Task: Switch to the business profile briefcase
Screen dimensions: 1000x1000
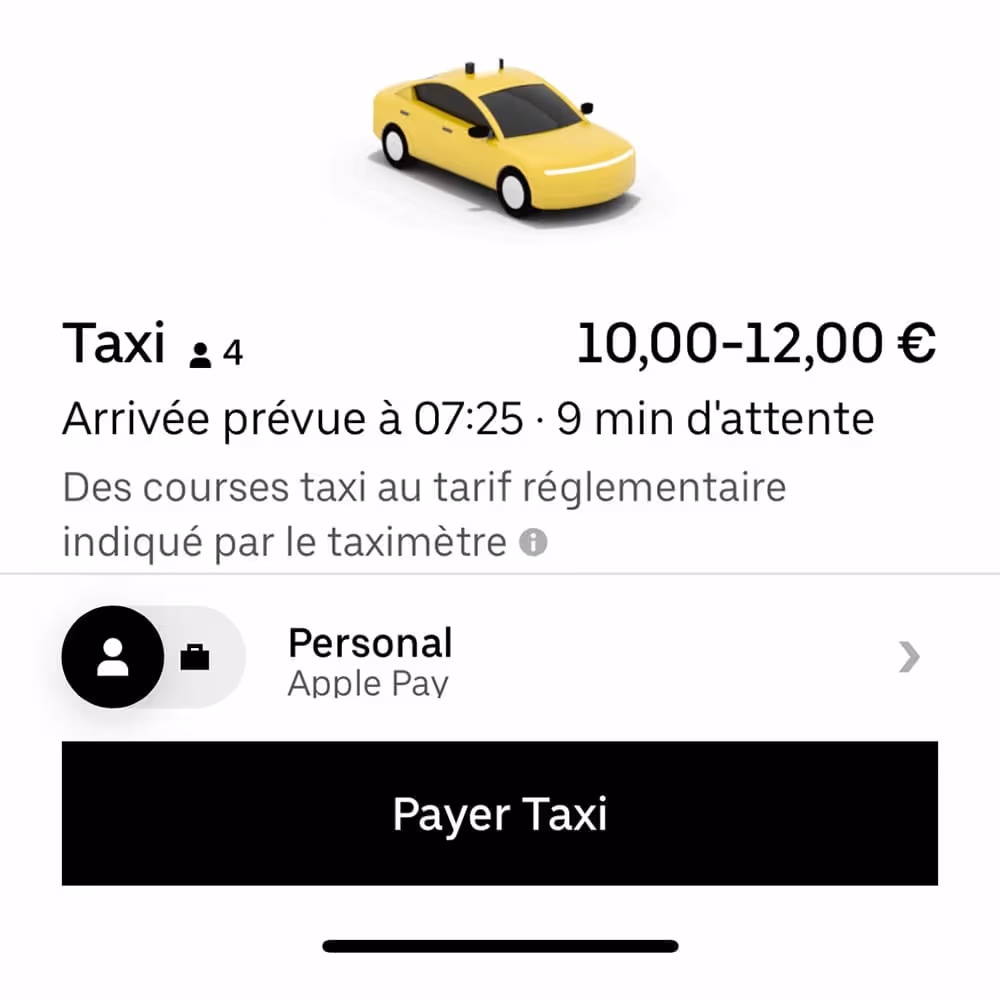Action: click(195, 657)
